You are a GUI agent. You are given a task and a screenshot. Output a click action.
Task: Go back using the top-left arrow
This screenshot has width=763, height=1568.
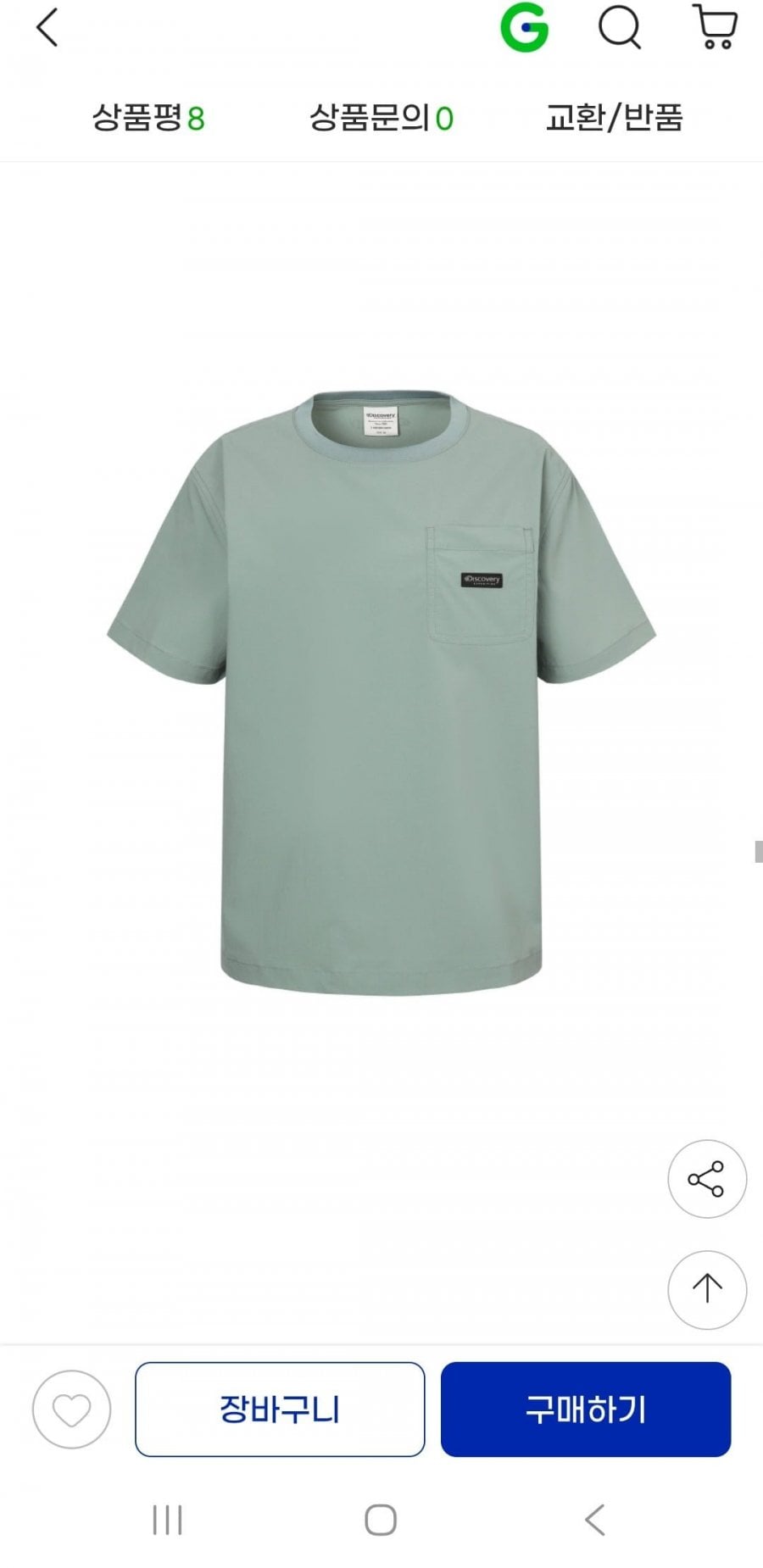coord(47,28)
